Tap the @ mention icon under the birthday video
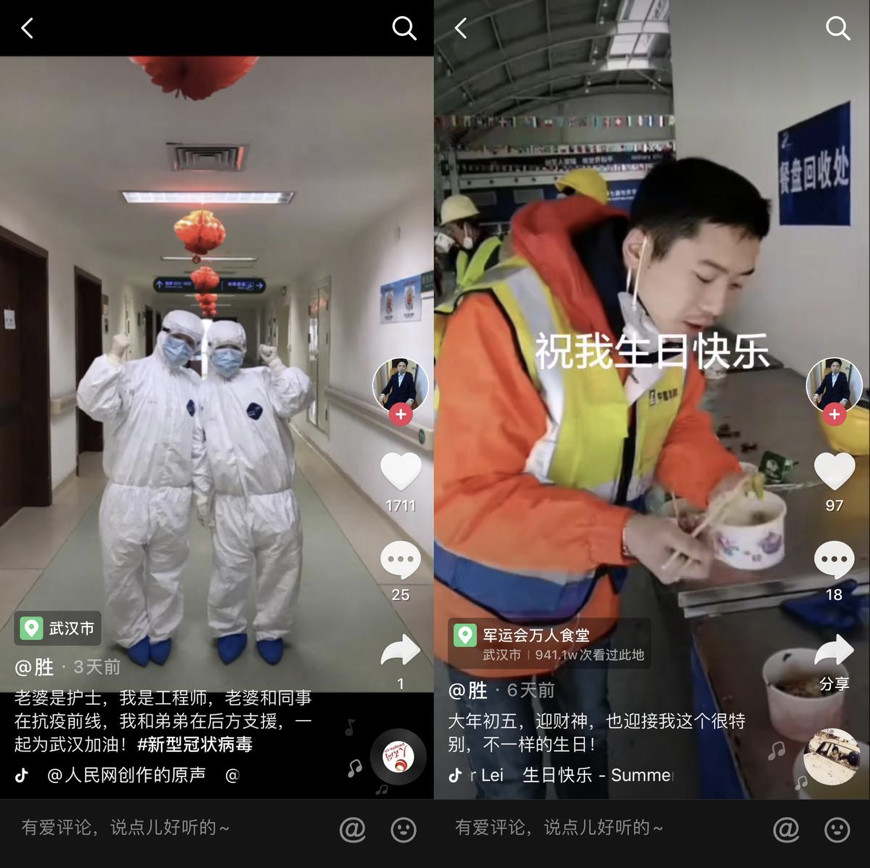 (x=786, y=829)
